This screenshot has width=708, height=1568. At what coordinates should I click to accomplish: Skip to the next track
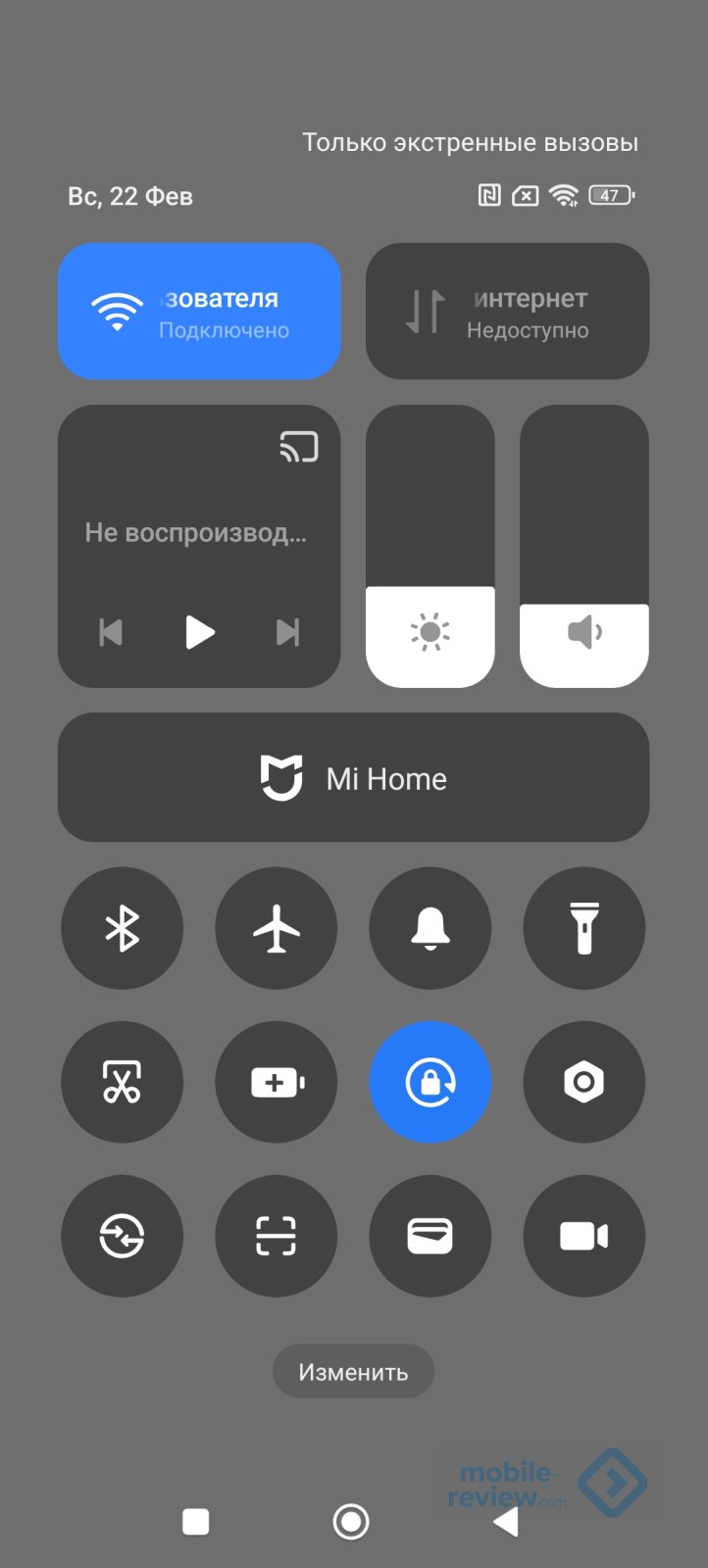287,632
